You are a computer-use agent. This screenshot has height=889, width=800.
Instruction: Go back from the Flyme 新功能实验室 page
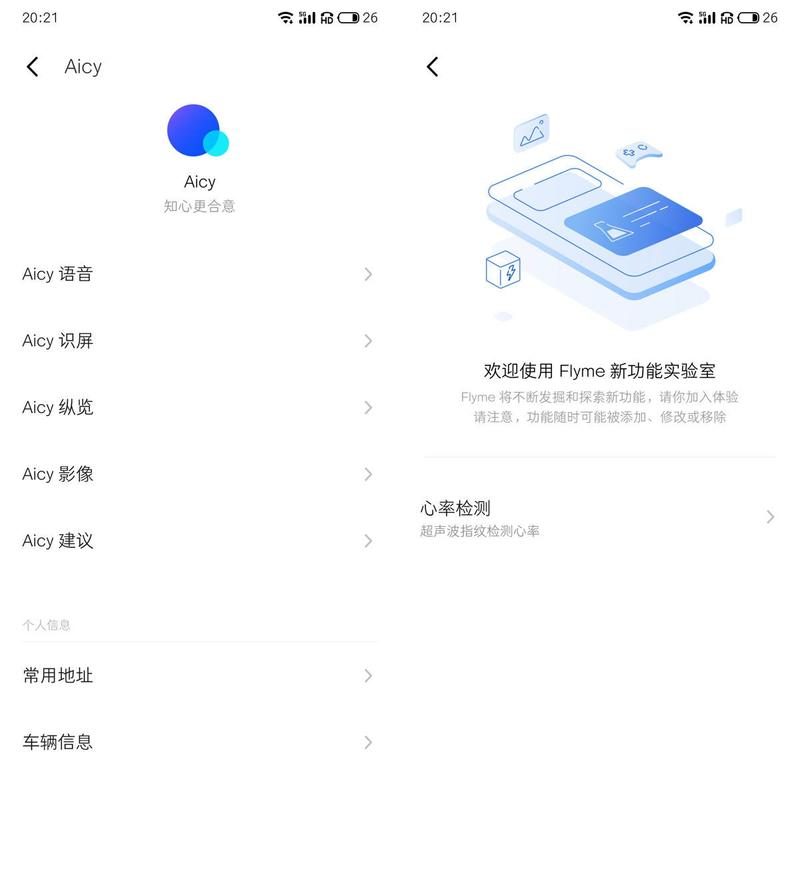(432, 67)
